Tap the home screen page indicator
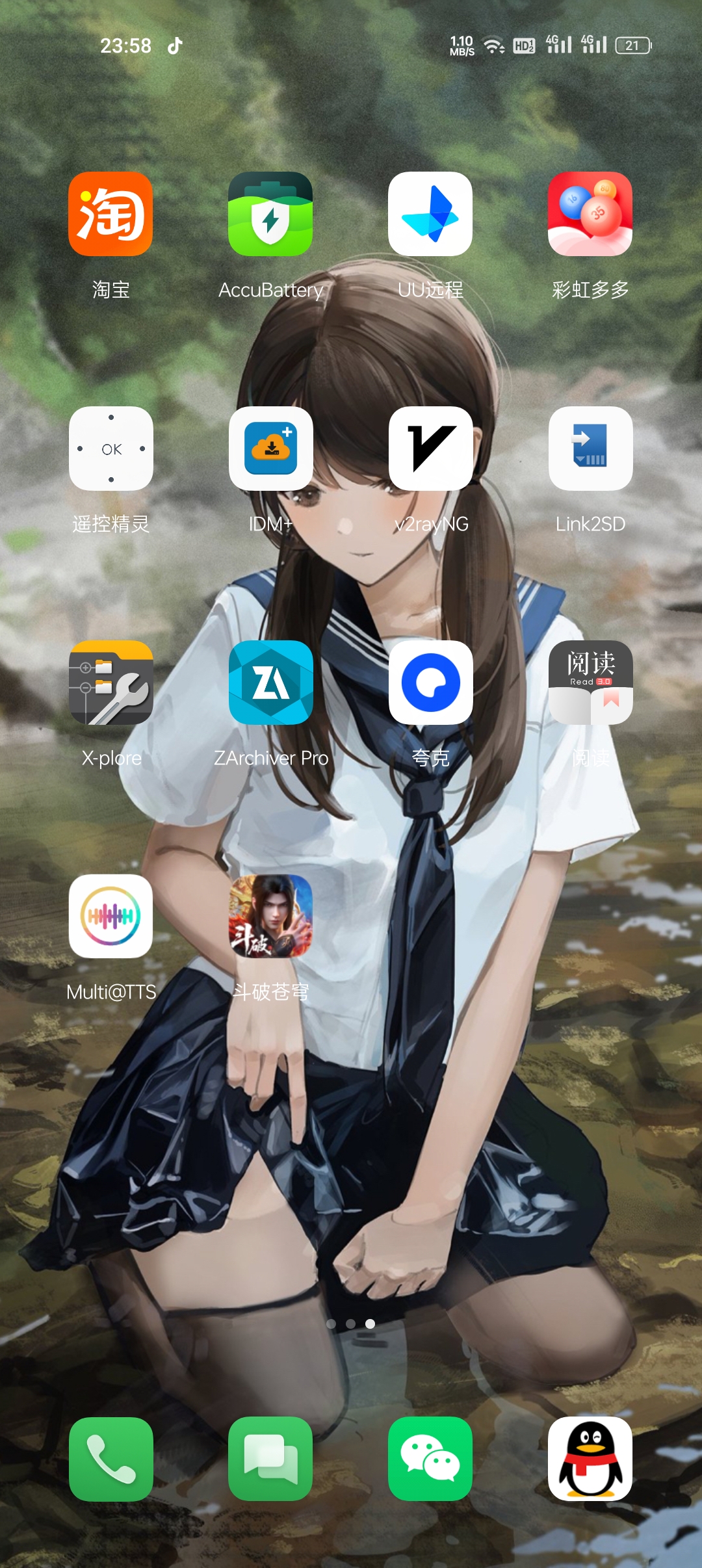The image size is (702, 1568). [x=350, y=1324]
